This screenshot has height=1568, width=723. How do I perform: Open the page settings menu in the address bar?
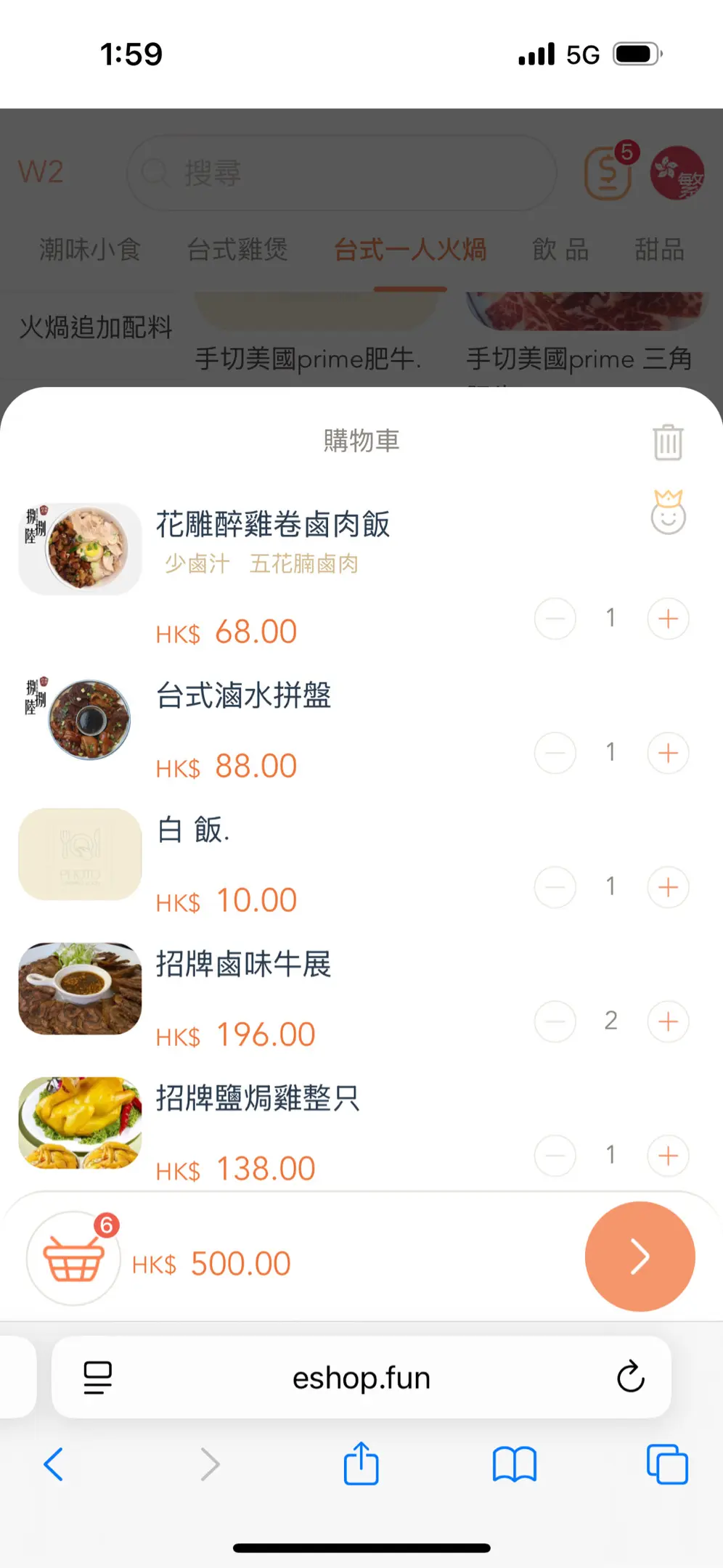tap(98, 1377)
